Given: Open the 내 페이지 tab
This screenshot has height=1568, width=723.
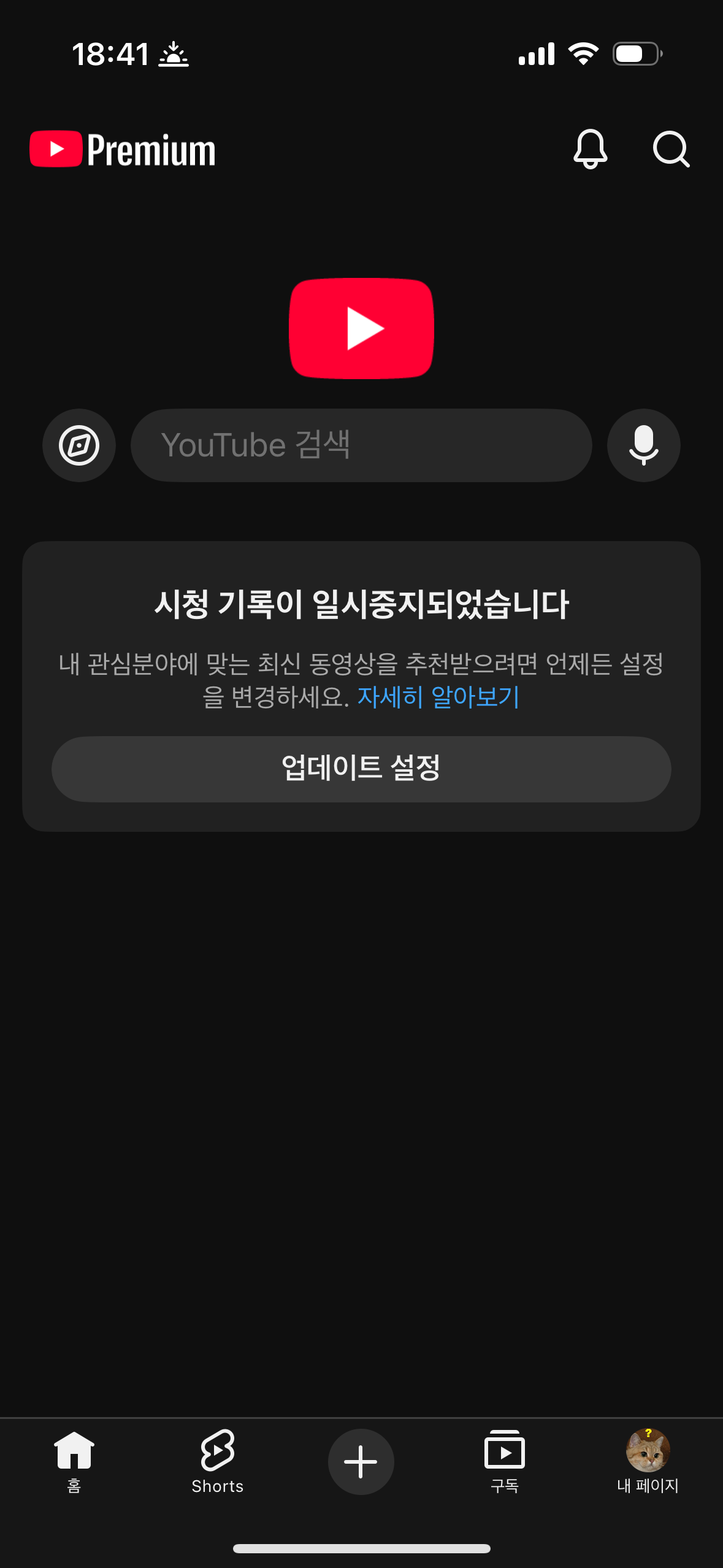Looking at the screenshot, I should point(648,1461).
